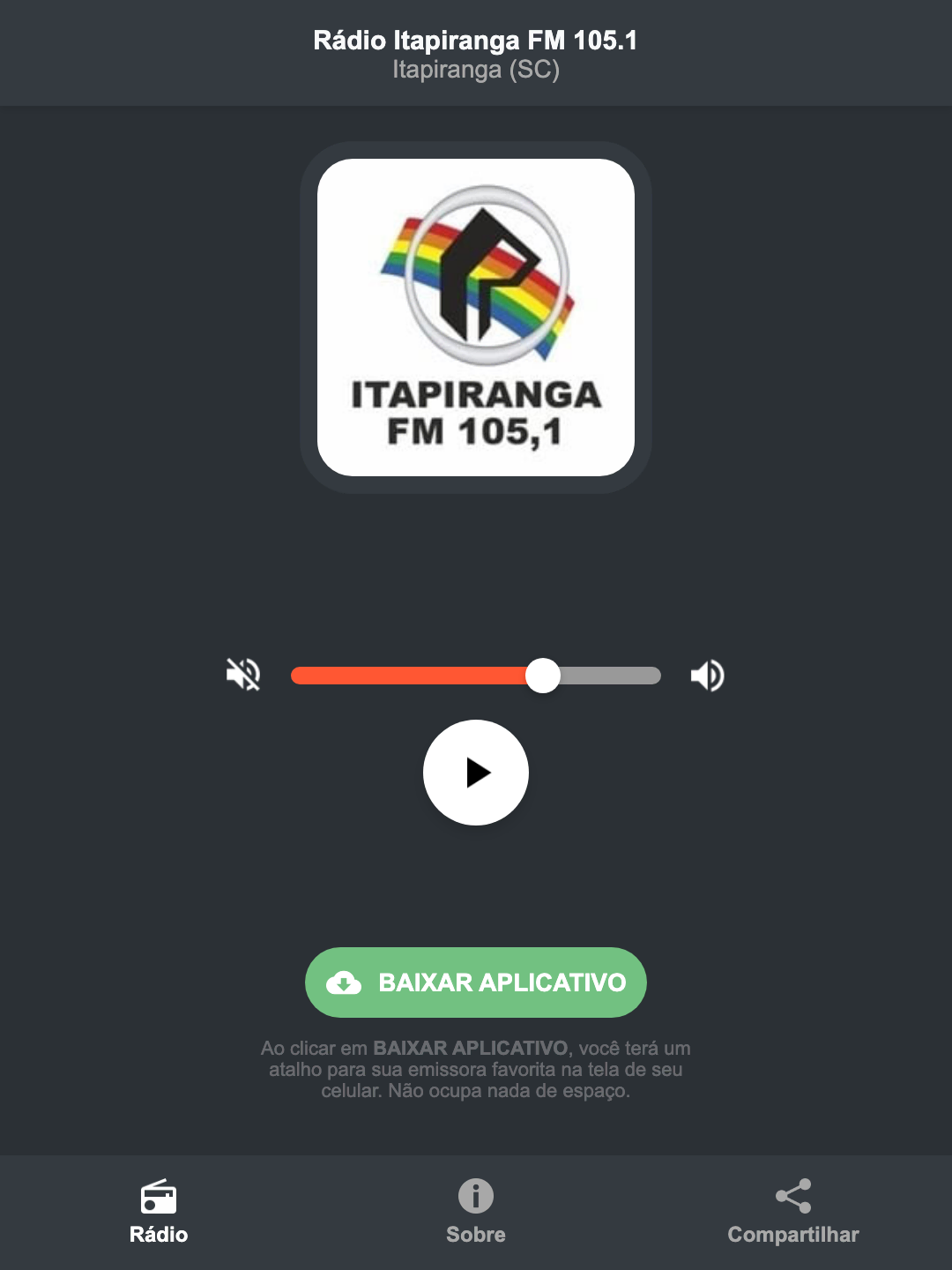Click the Itapiranga (SC) subtitle text

475,70
